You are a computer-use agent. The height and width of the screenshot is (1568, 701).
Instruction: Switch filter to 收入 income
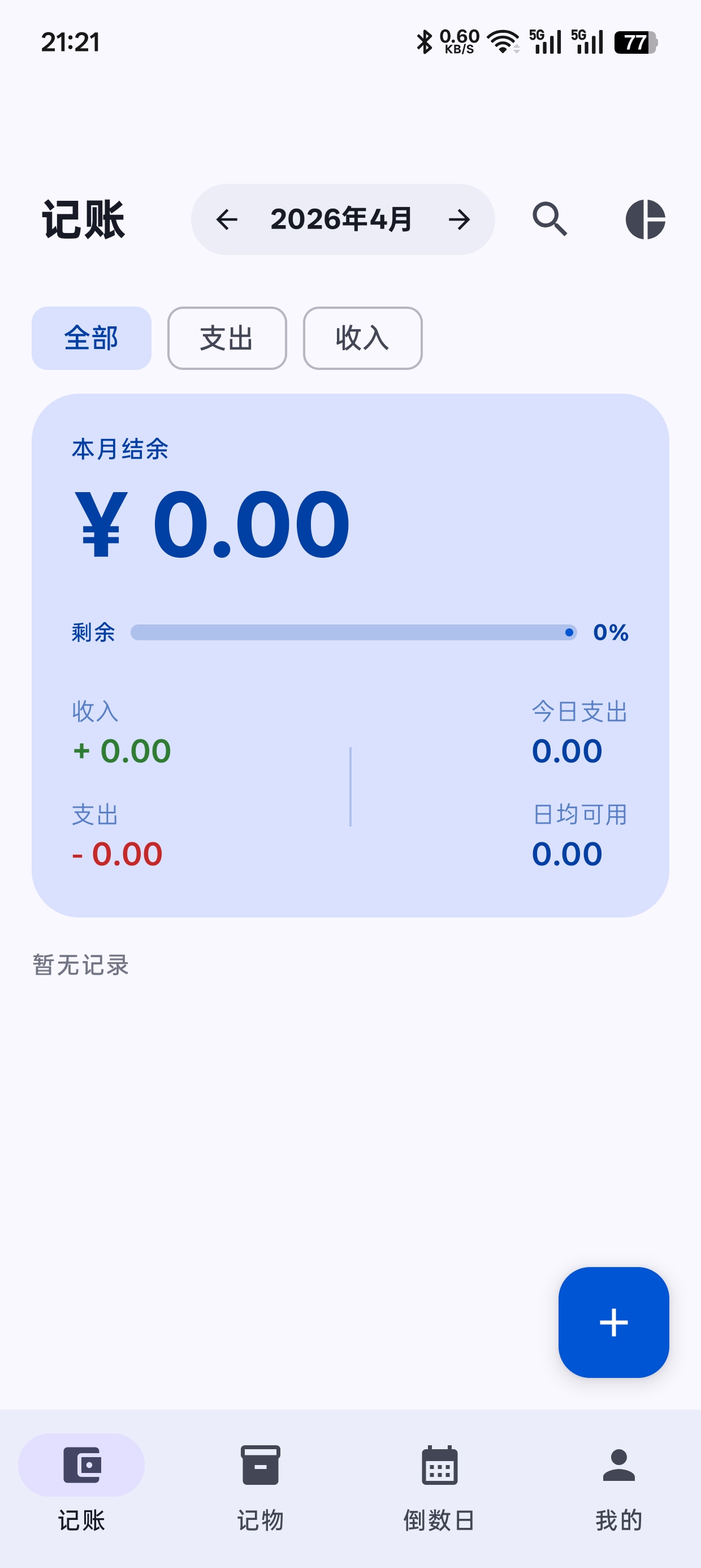(x=362, y=339)
